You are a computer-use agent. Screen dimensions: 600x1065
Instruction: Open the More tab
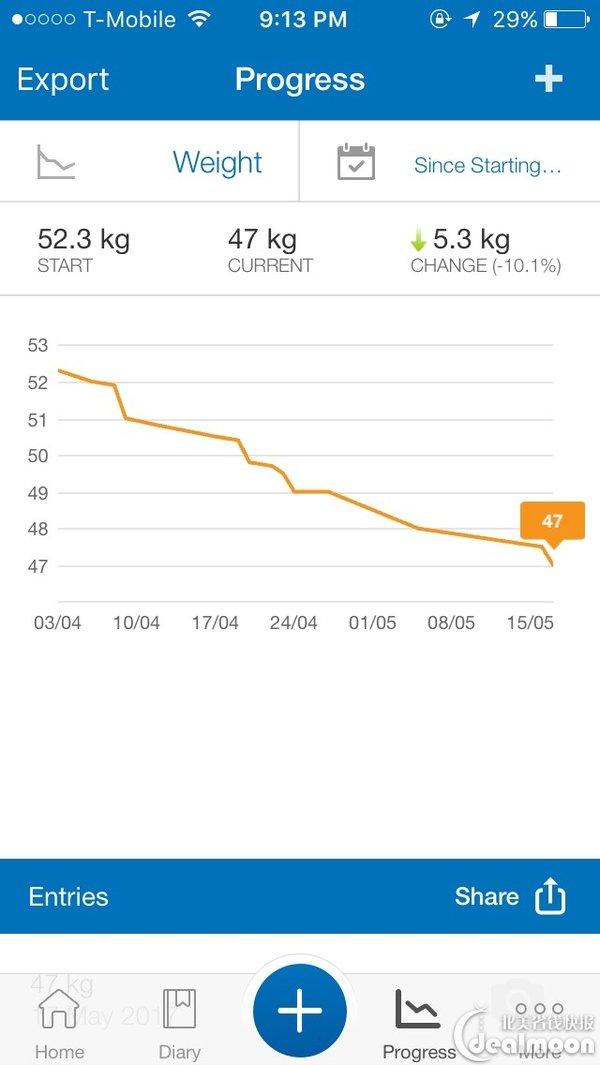tap(540, 1022)
